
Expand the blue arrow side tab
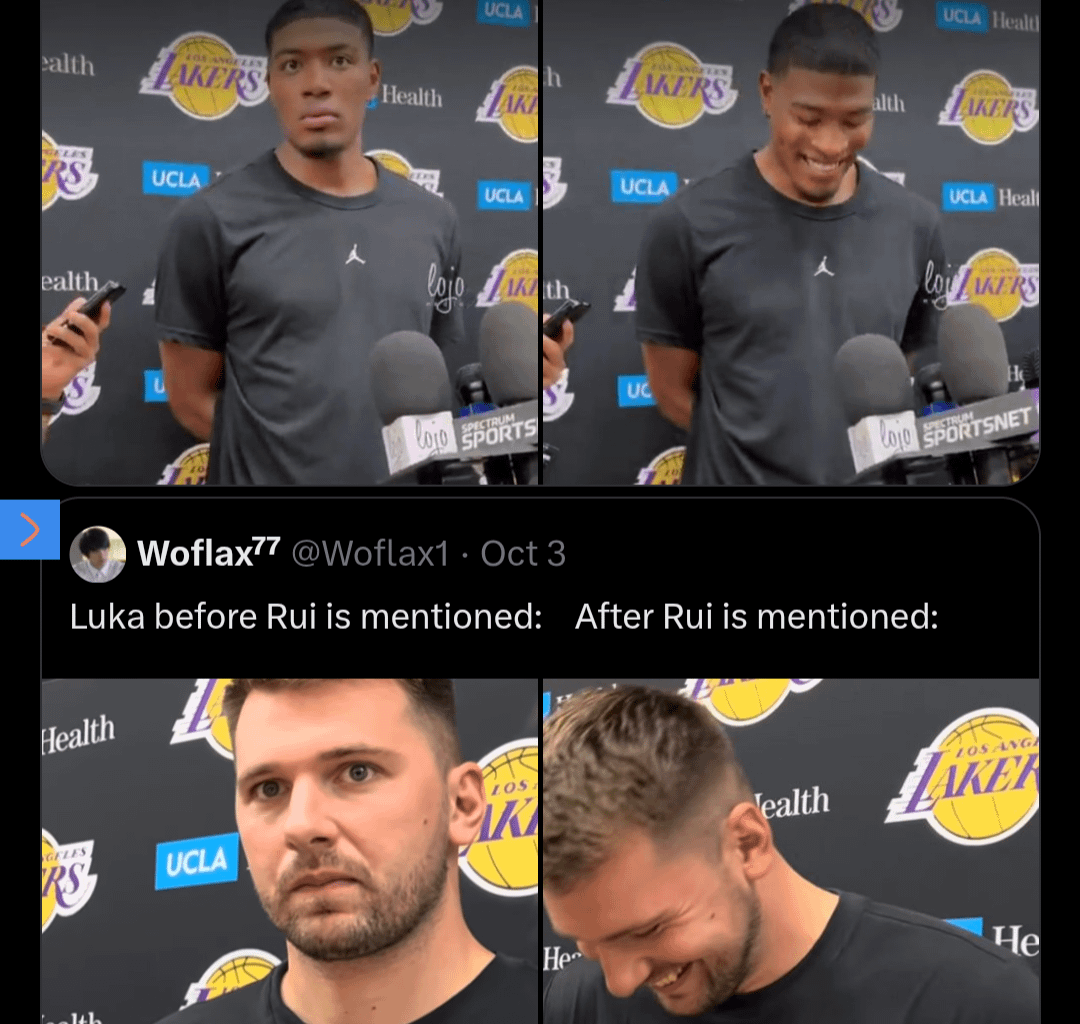pos(29,529)
